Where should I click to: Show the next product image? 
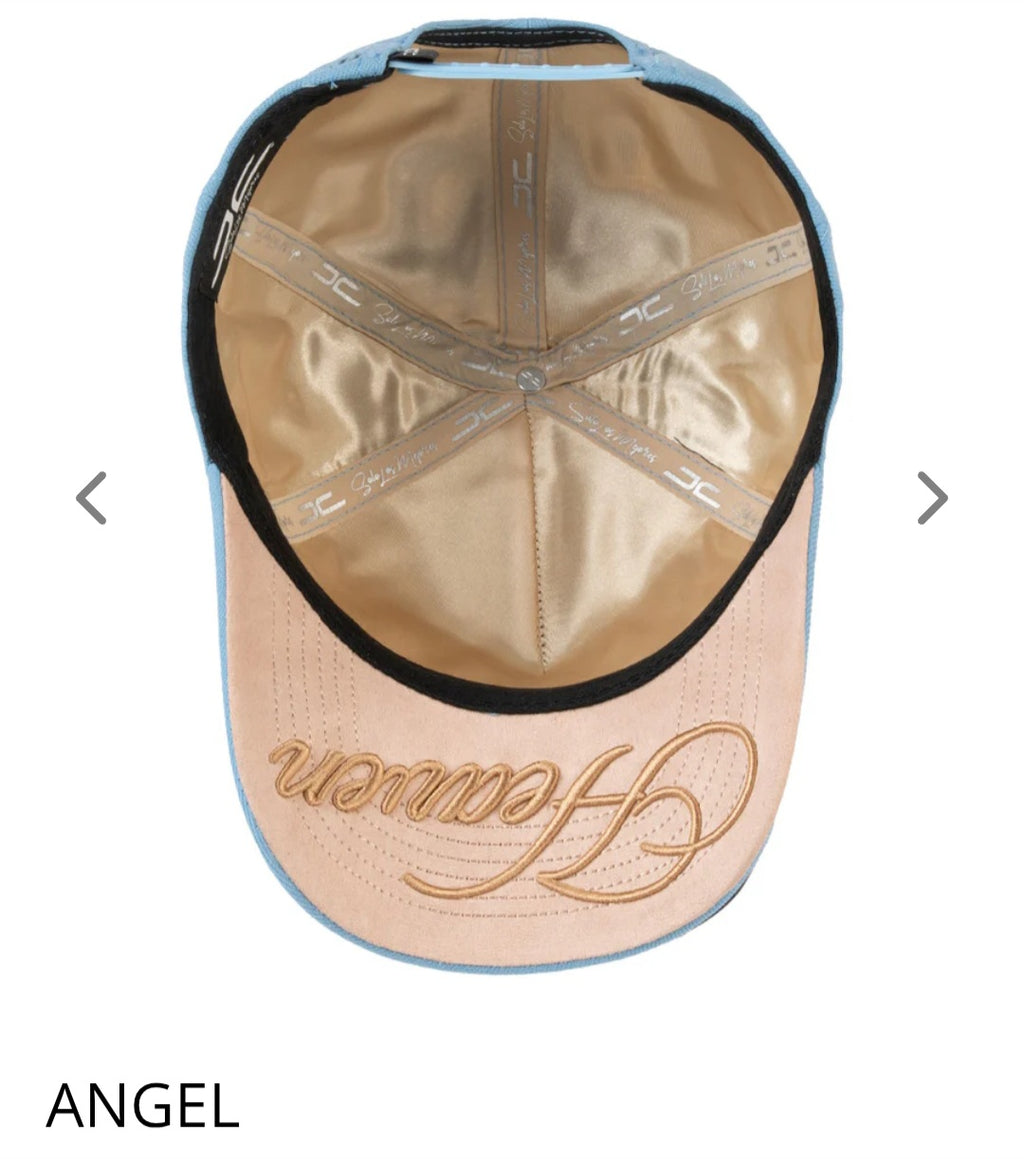pyautogui.click(x=932, y=498)
